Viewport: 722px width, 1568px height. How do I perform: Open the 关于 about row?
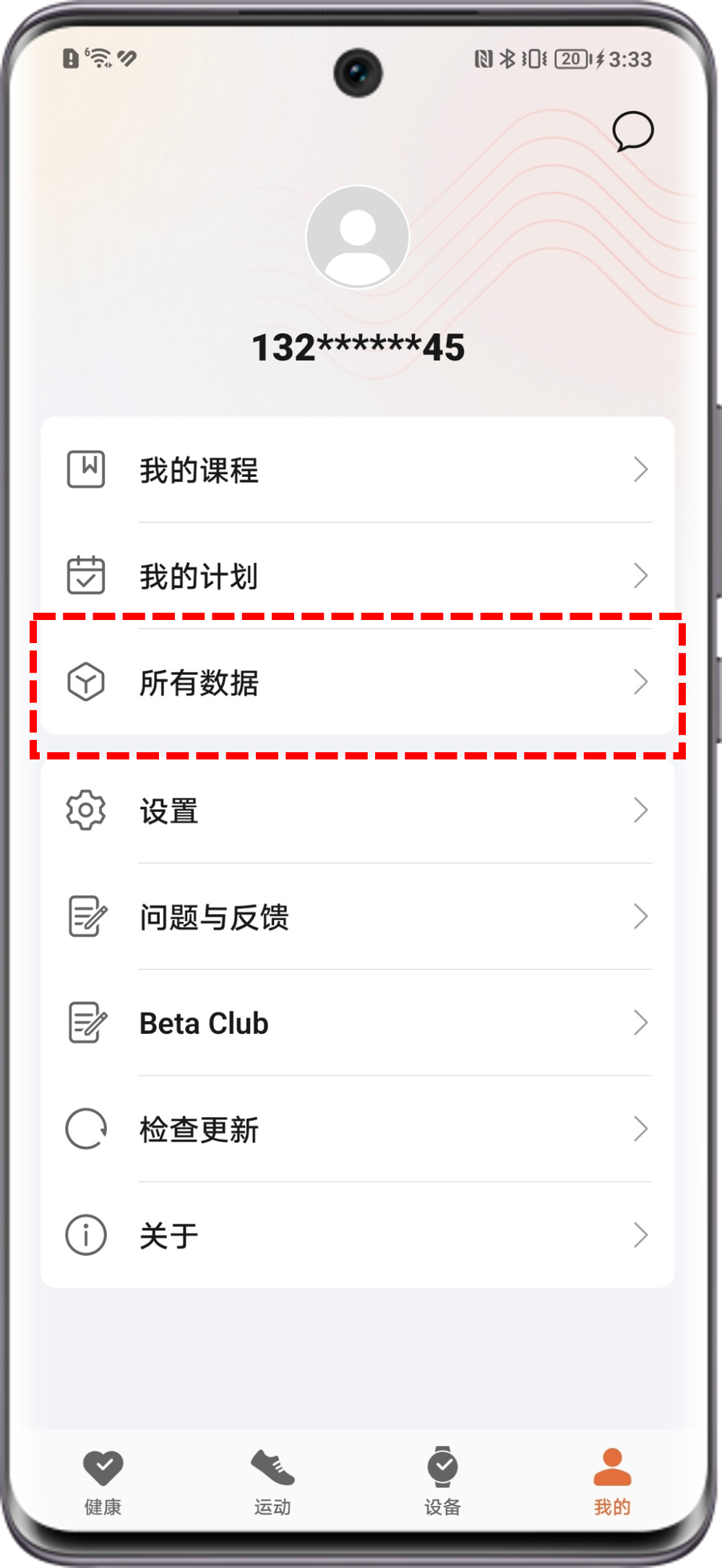click(x=358, y=1235)
